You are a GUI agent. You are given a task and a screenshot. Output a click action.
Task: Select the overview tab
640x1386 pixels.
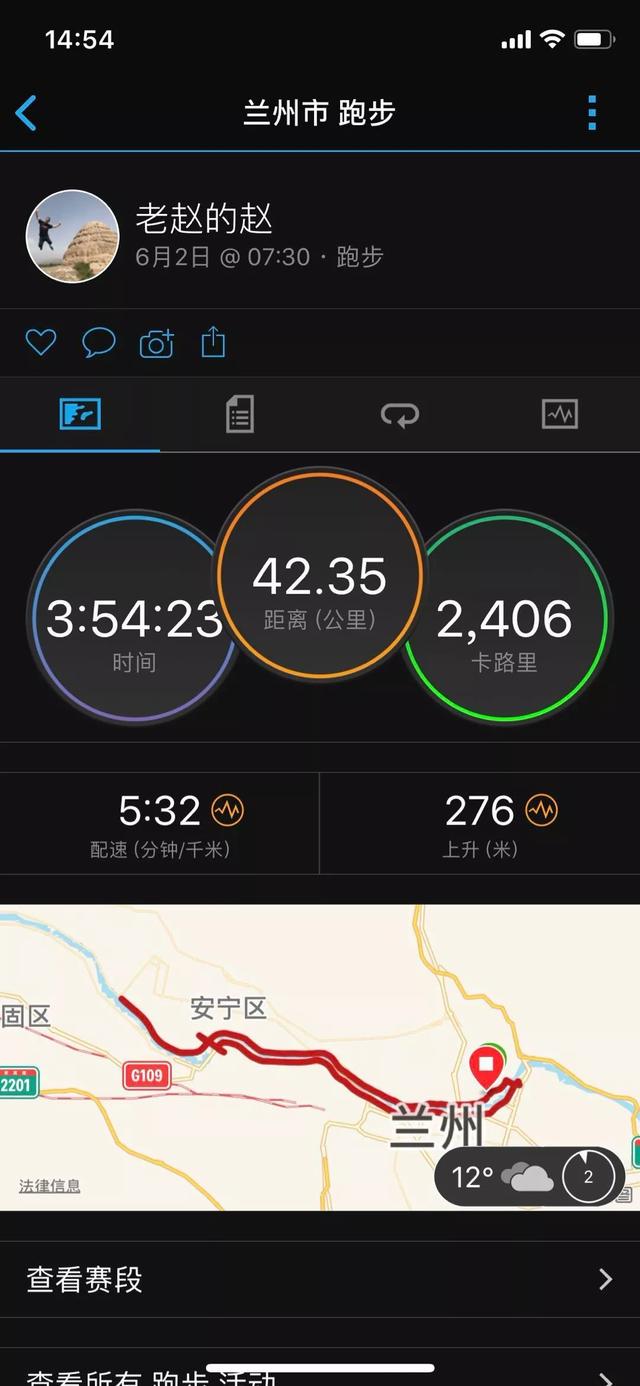coord(80,414)
